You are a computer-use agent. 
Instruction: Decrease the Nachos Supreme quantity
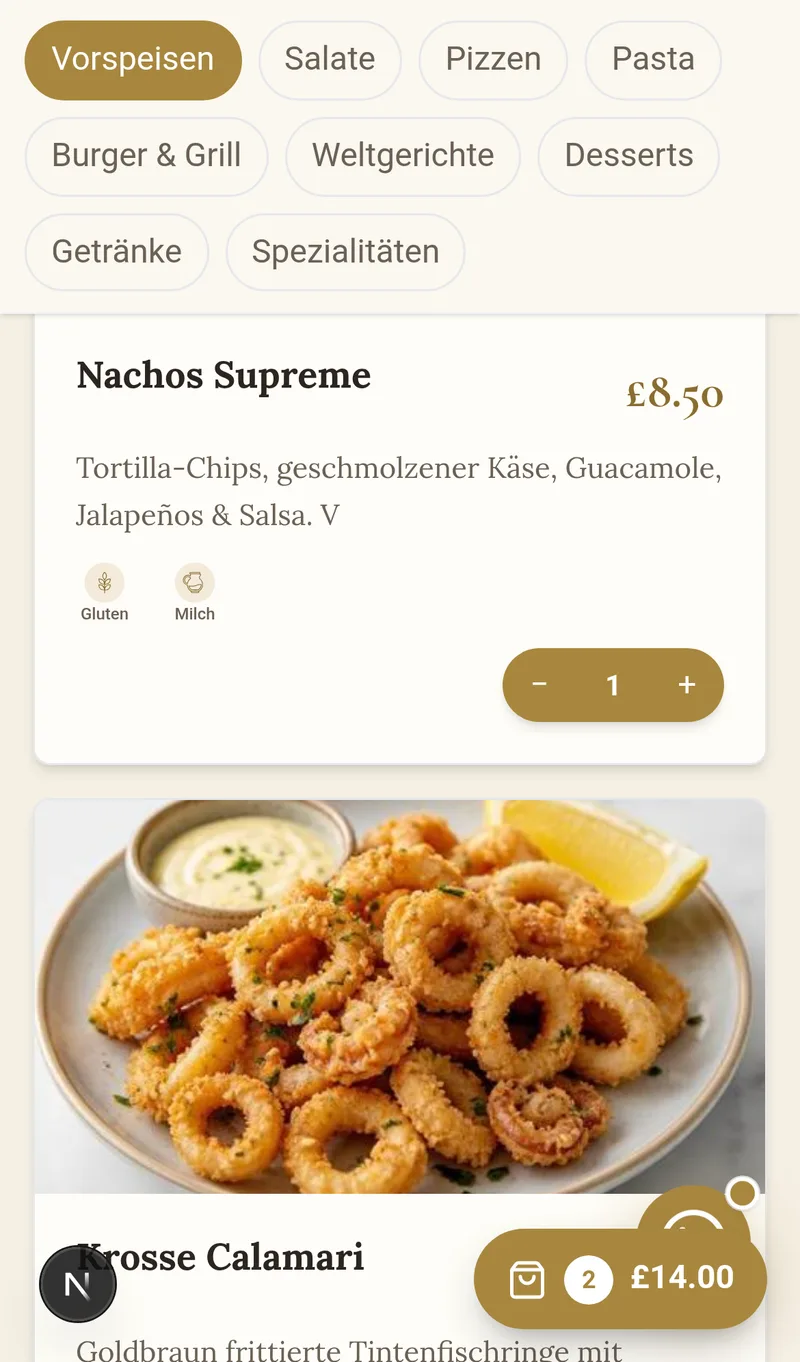coord(540,685)
